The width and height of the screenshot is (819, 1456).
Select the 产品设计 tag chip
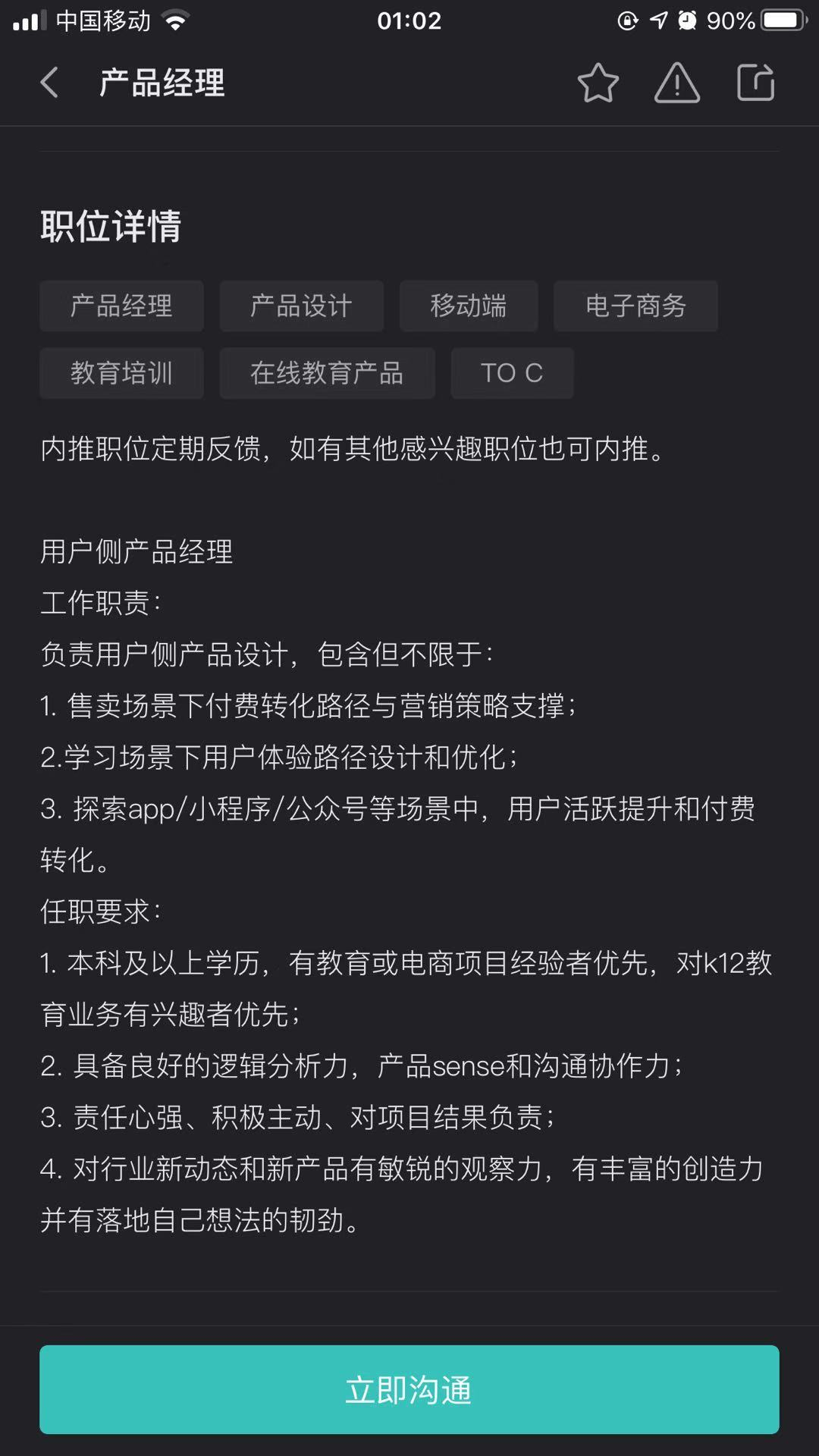coord(301,306)
